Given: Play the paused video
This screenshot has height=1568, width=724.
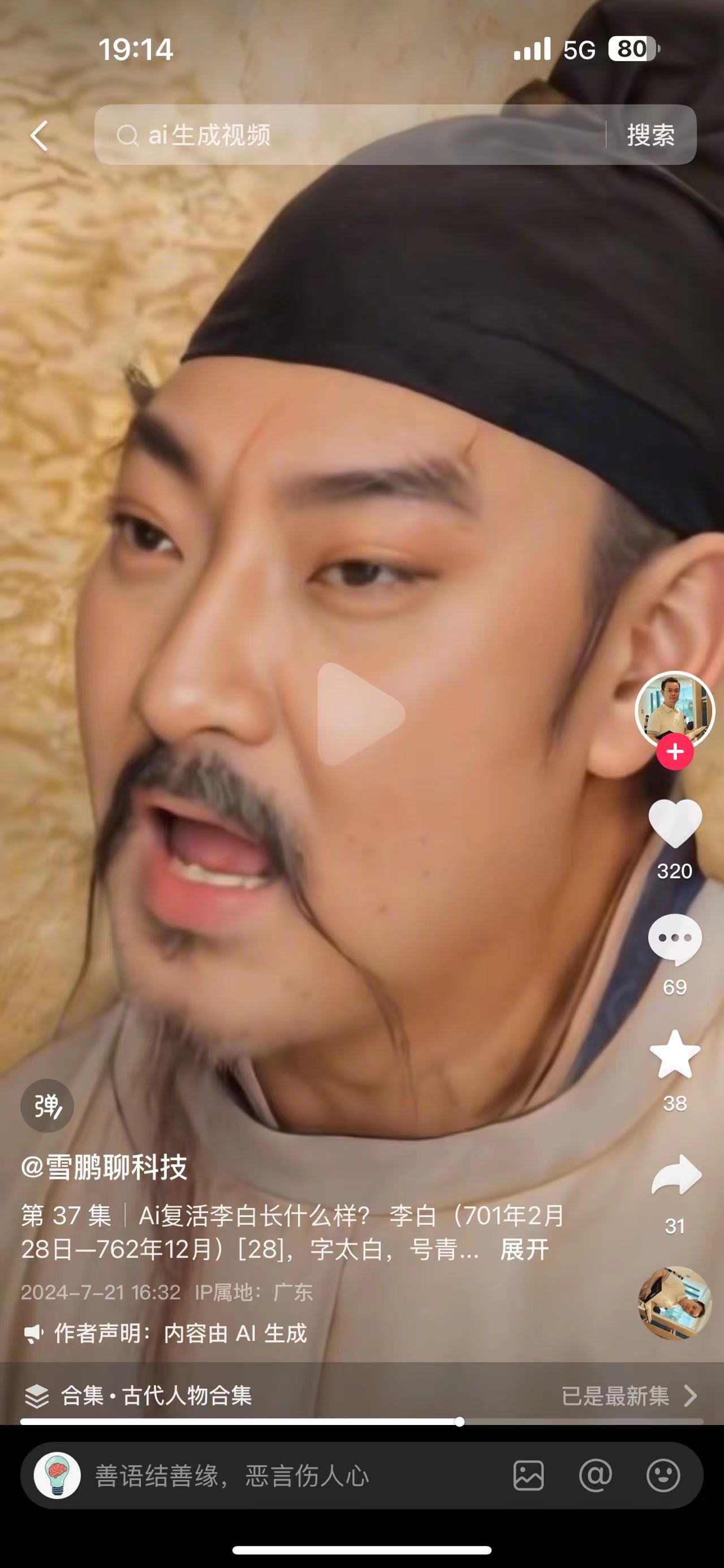Looking at the screenshot, I should pos(360,713).
